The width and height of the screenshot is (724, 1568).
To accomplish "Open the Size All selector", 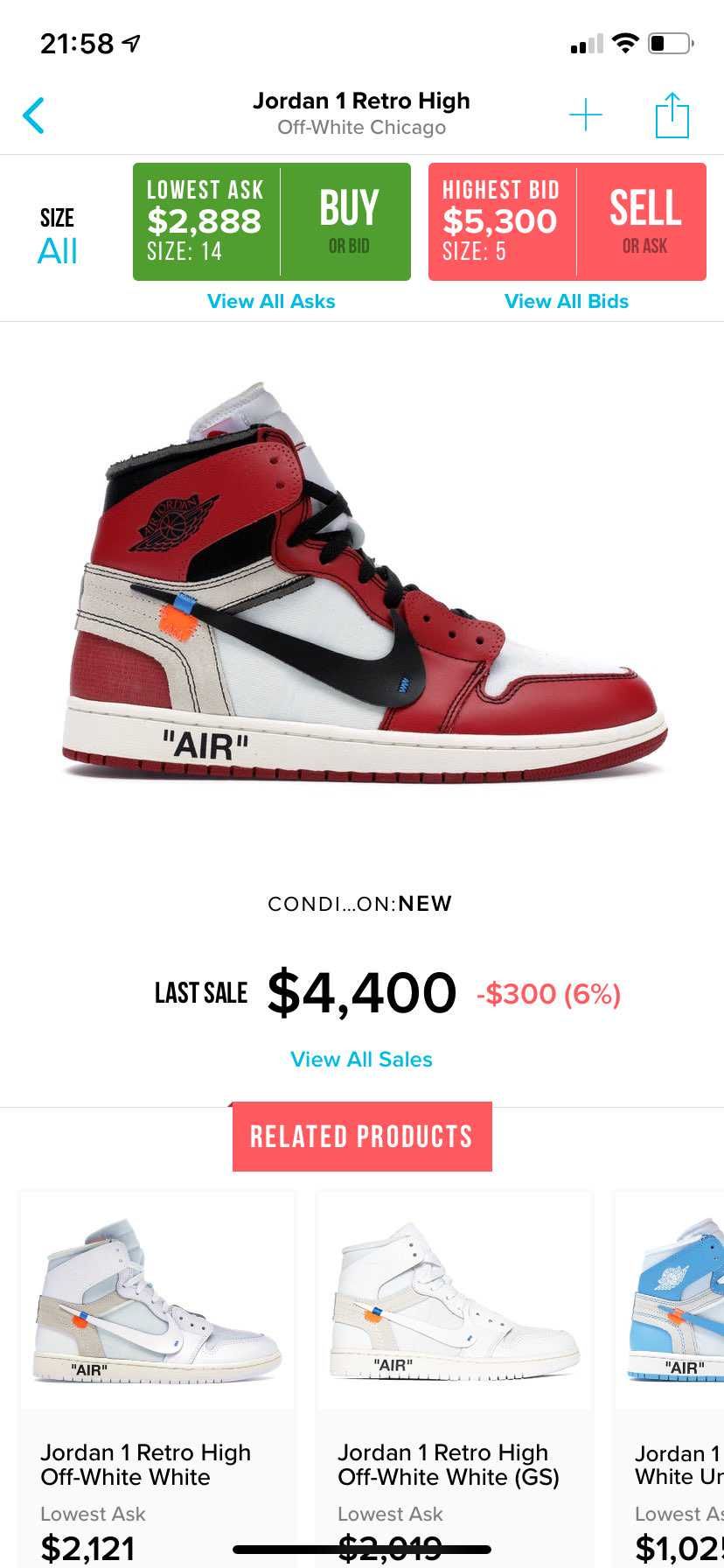I will point(58,237).
